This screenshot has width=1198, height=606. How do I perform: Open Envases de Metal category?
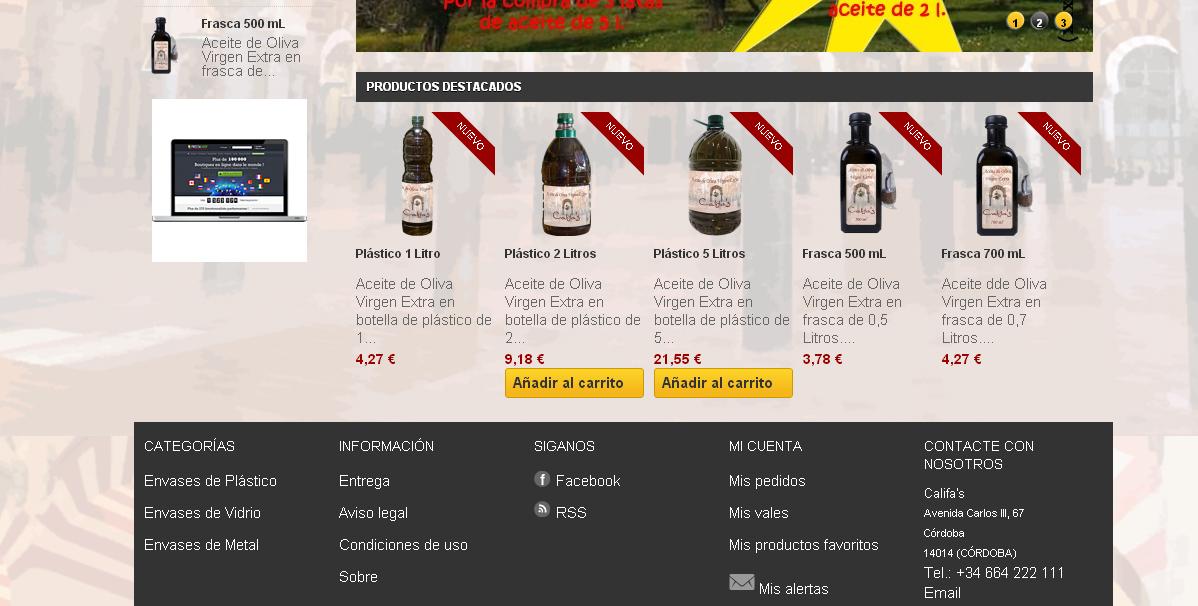(201, 545)
